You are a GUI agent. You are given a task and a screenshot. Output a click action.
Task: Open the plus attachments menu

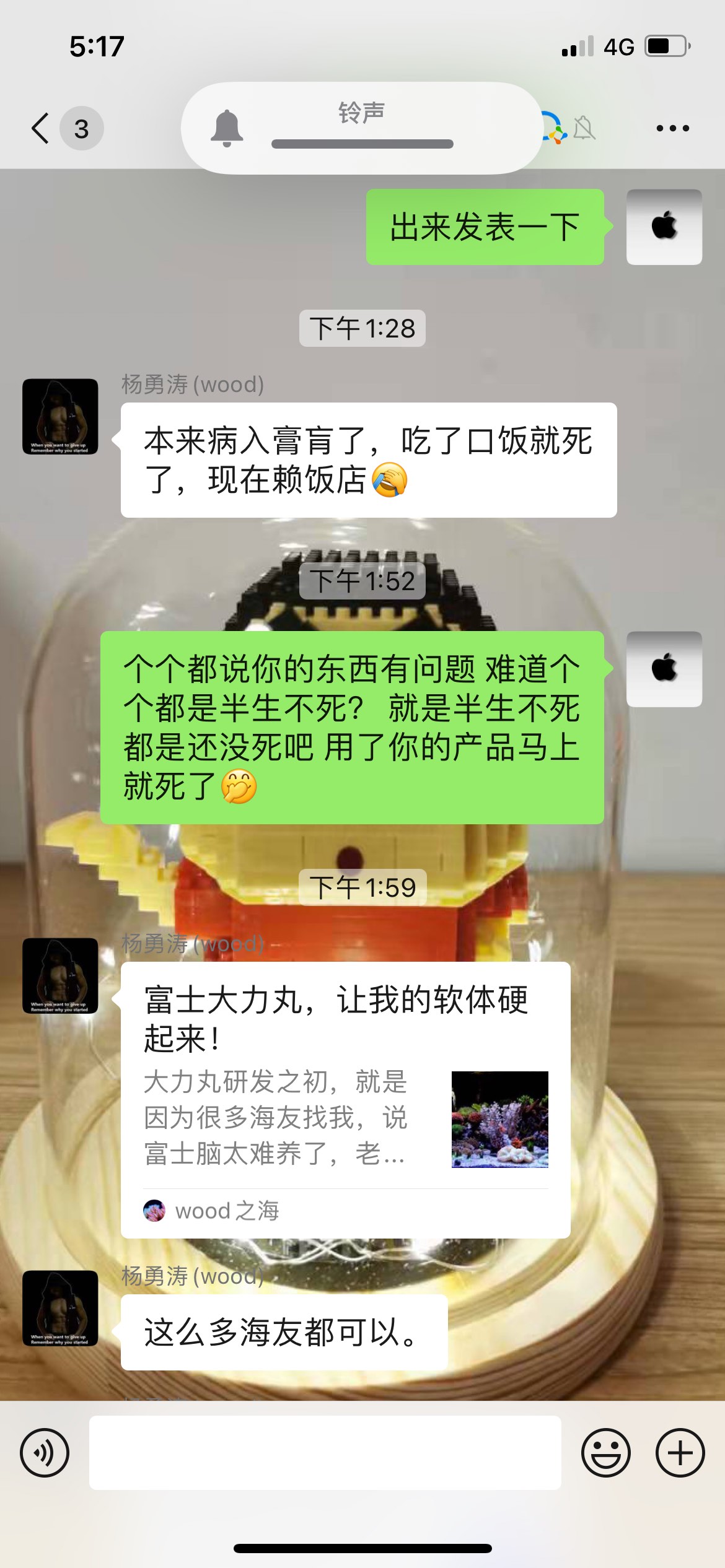tap(680, 1452)
